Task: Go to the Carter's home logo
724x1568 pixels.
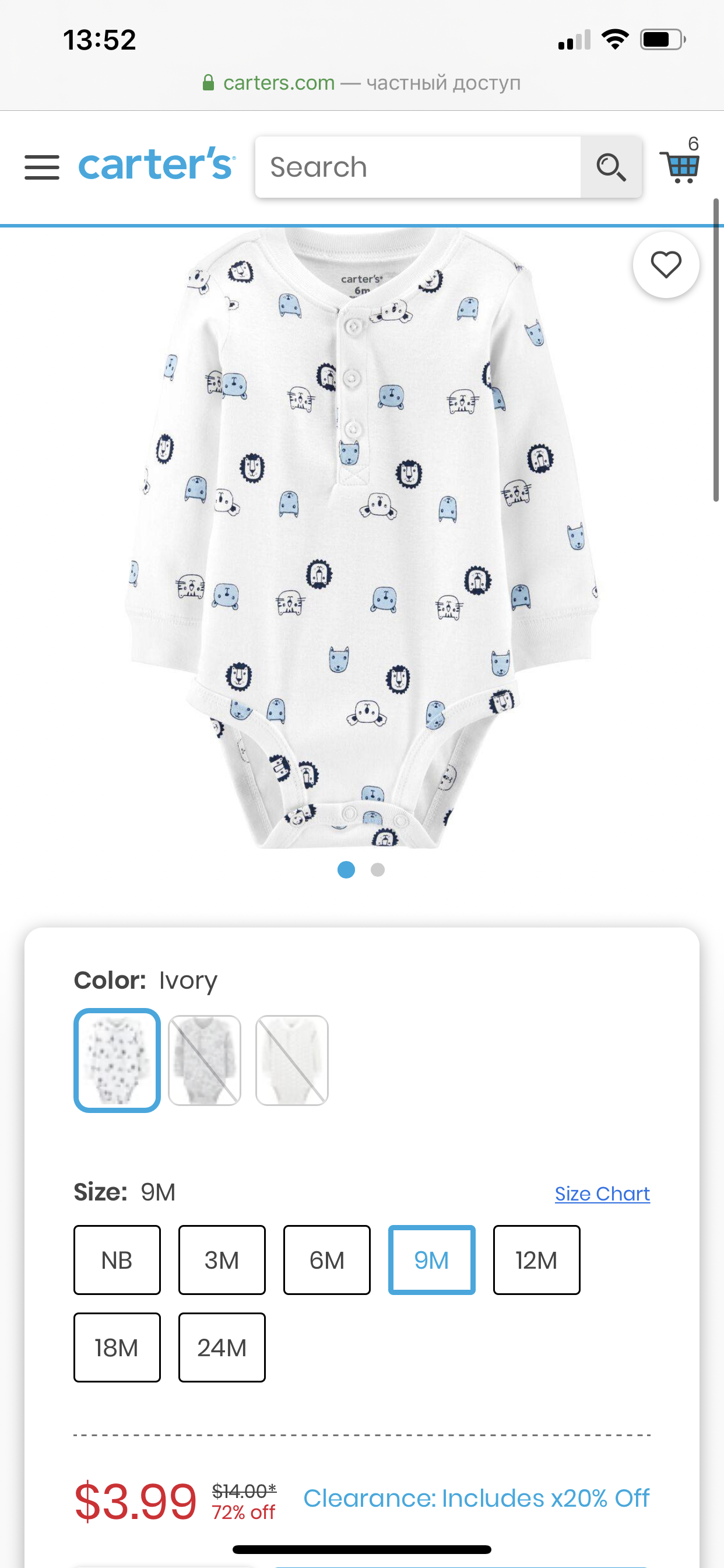Action: point(156,164)
